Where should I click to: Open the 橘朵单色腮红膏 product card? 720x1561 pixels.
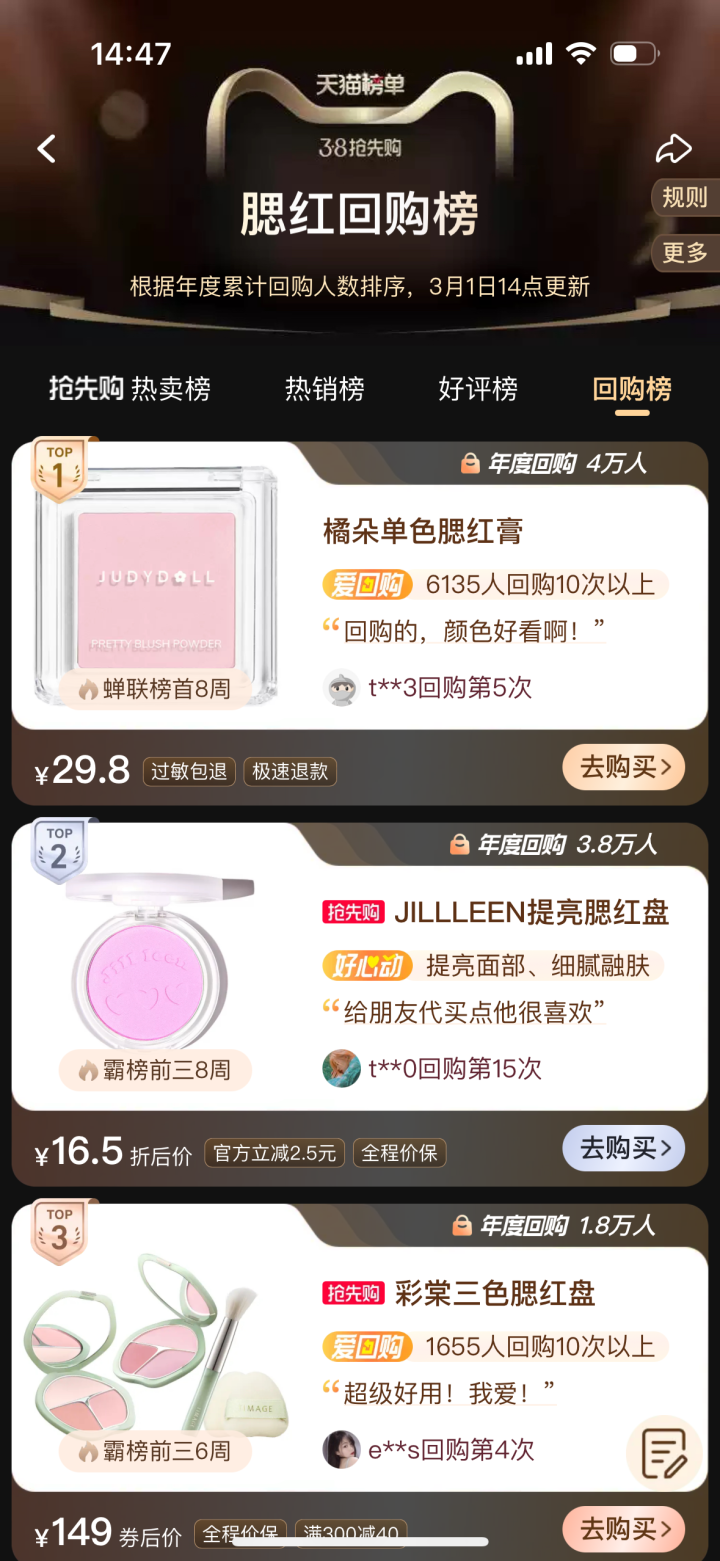tap(423, 531)
